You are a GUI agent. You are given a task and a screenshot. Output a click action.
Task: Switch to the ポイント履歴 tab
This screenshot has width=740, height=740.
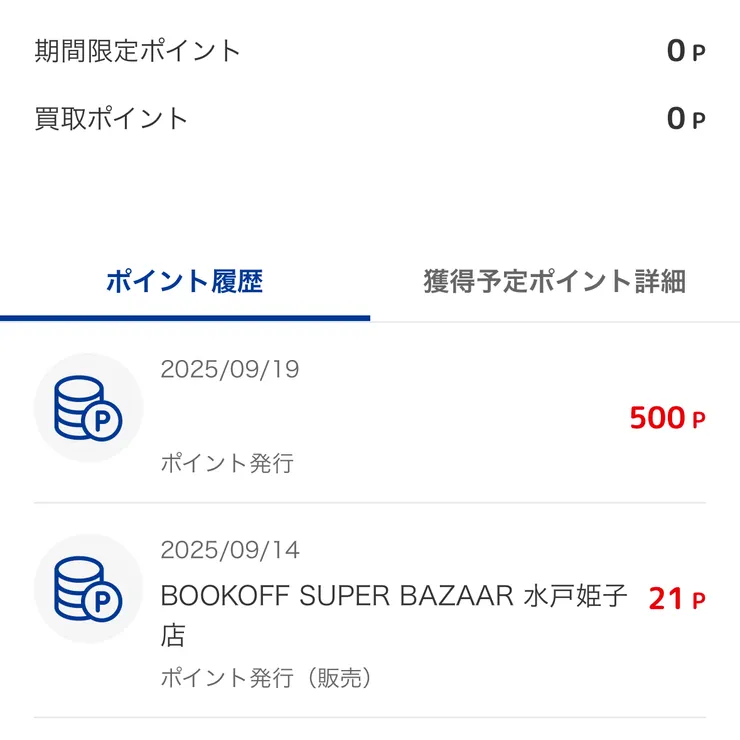coord(184,282)
